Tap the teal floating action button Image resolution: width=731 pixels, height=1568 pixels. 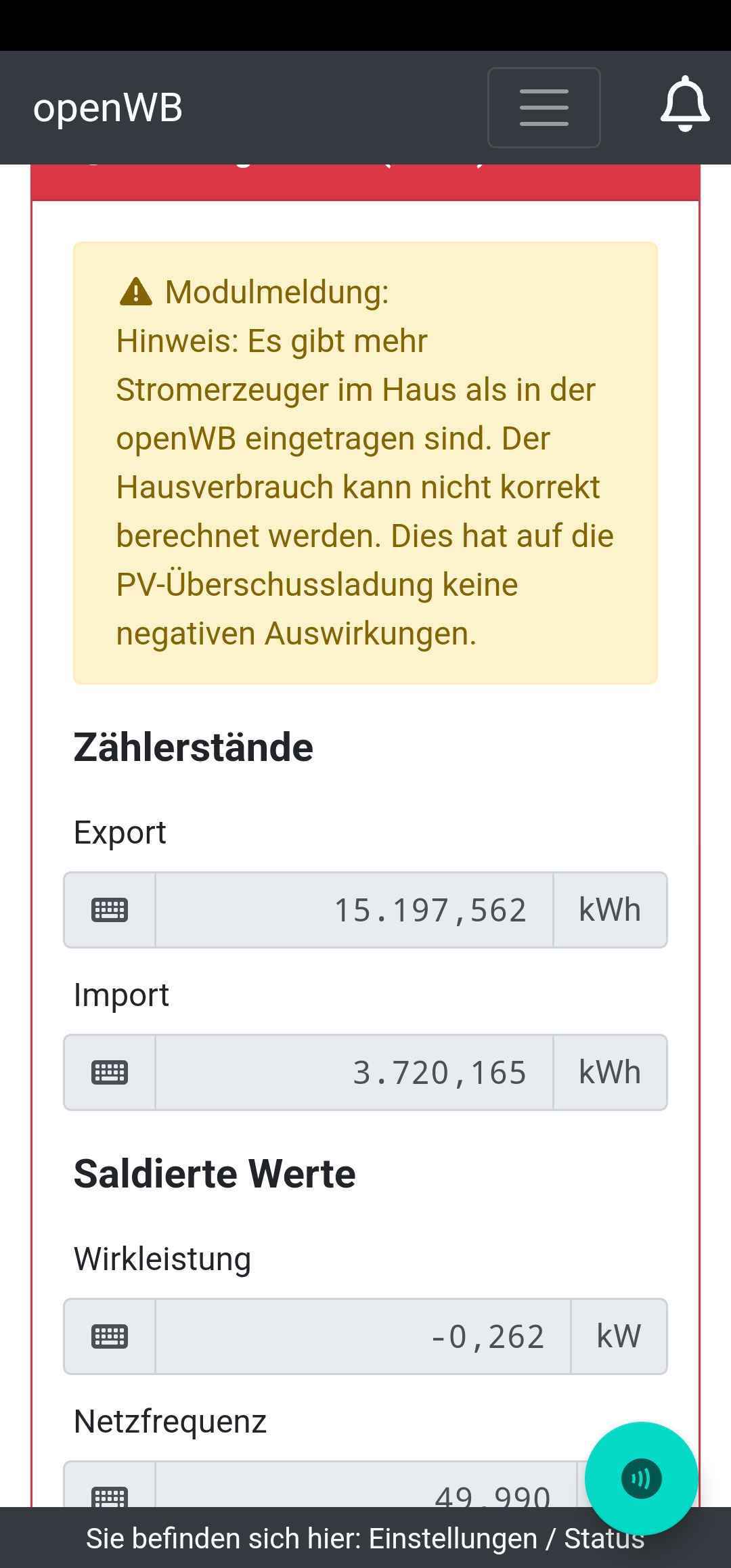pyautogui.click(x=641, y=1479)
